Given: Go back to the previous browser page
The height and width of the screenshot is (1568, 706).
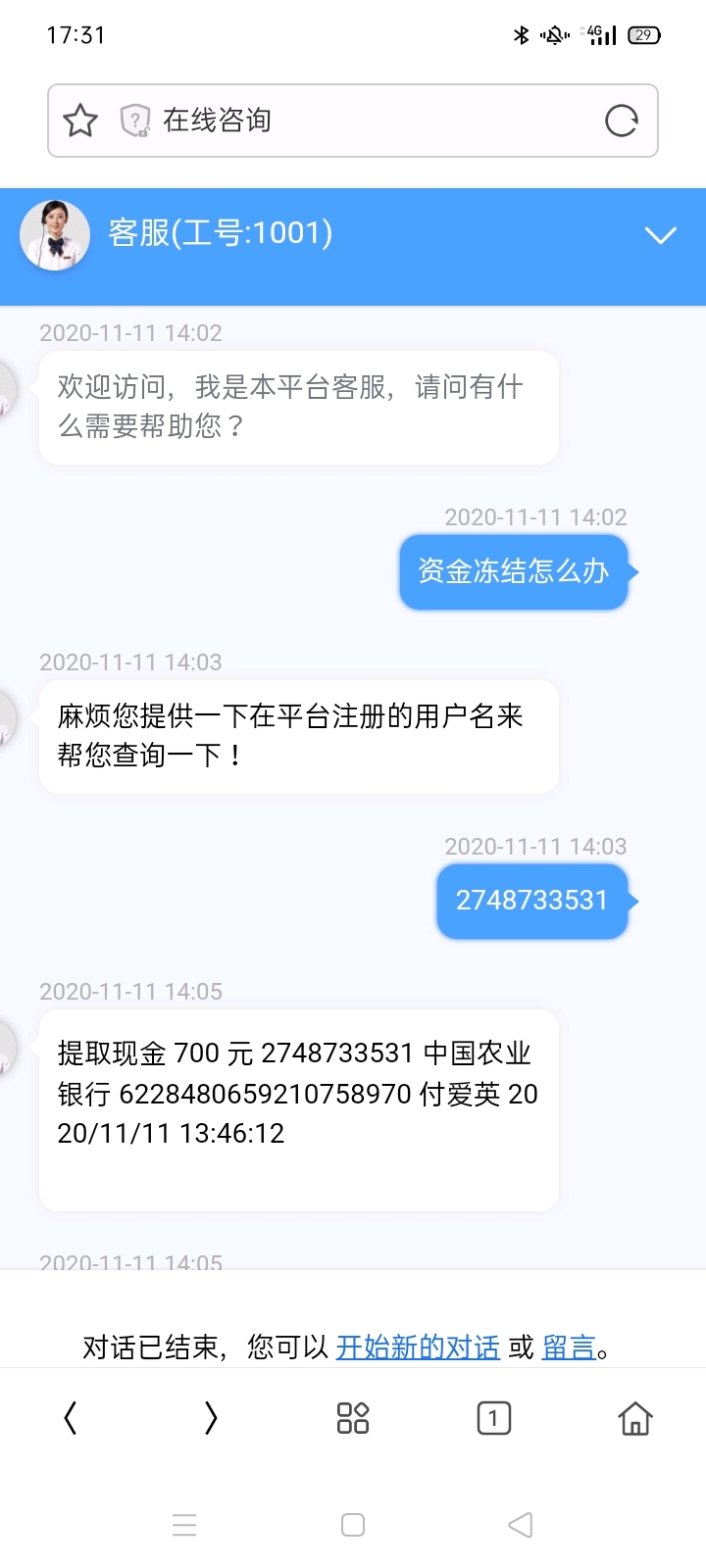Looking at the screenshot, I should pos(71,1418).
